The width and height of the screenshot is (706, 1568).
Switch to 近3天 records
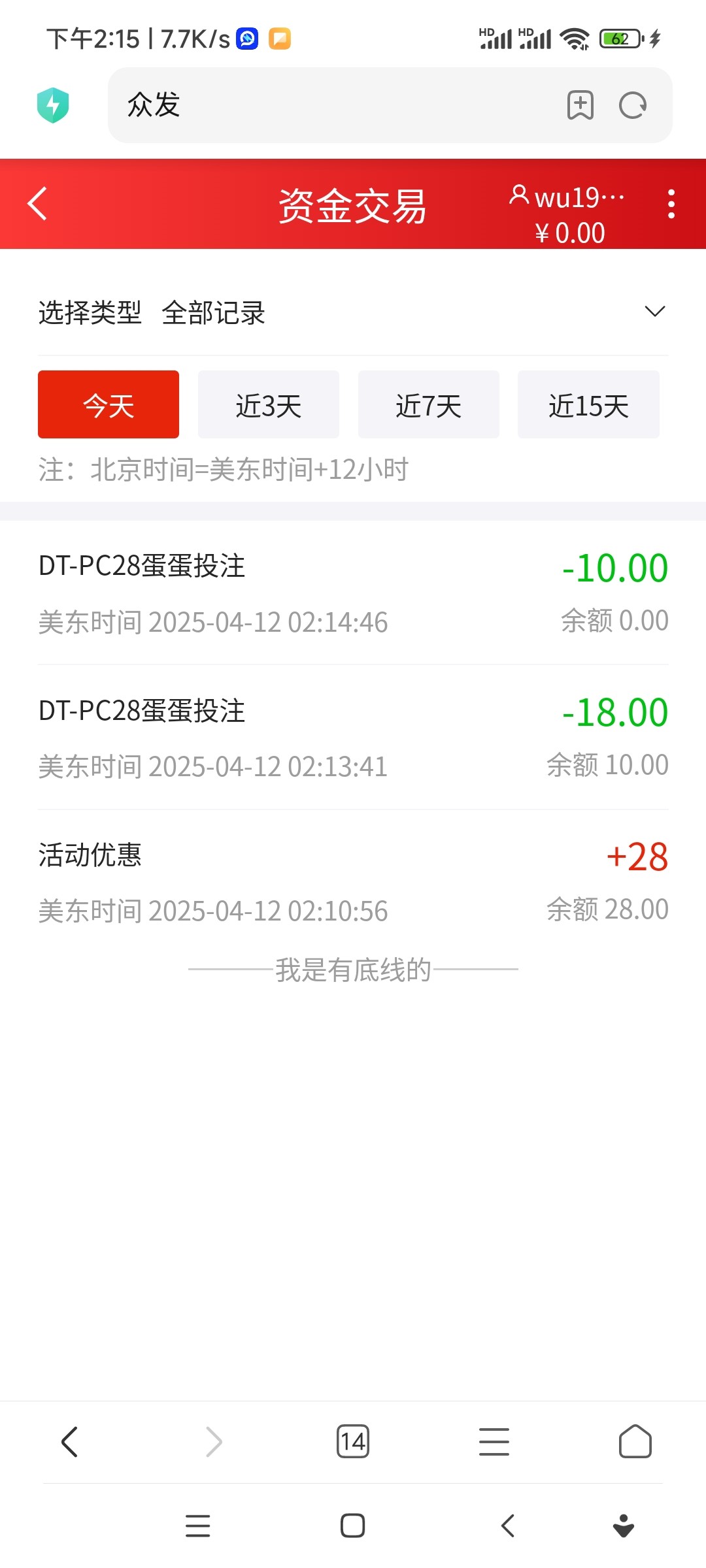pyautogui.click(x=269, y=404)
